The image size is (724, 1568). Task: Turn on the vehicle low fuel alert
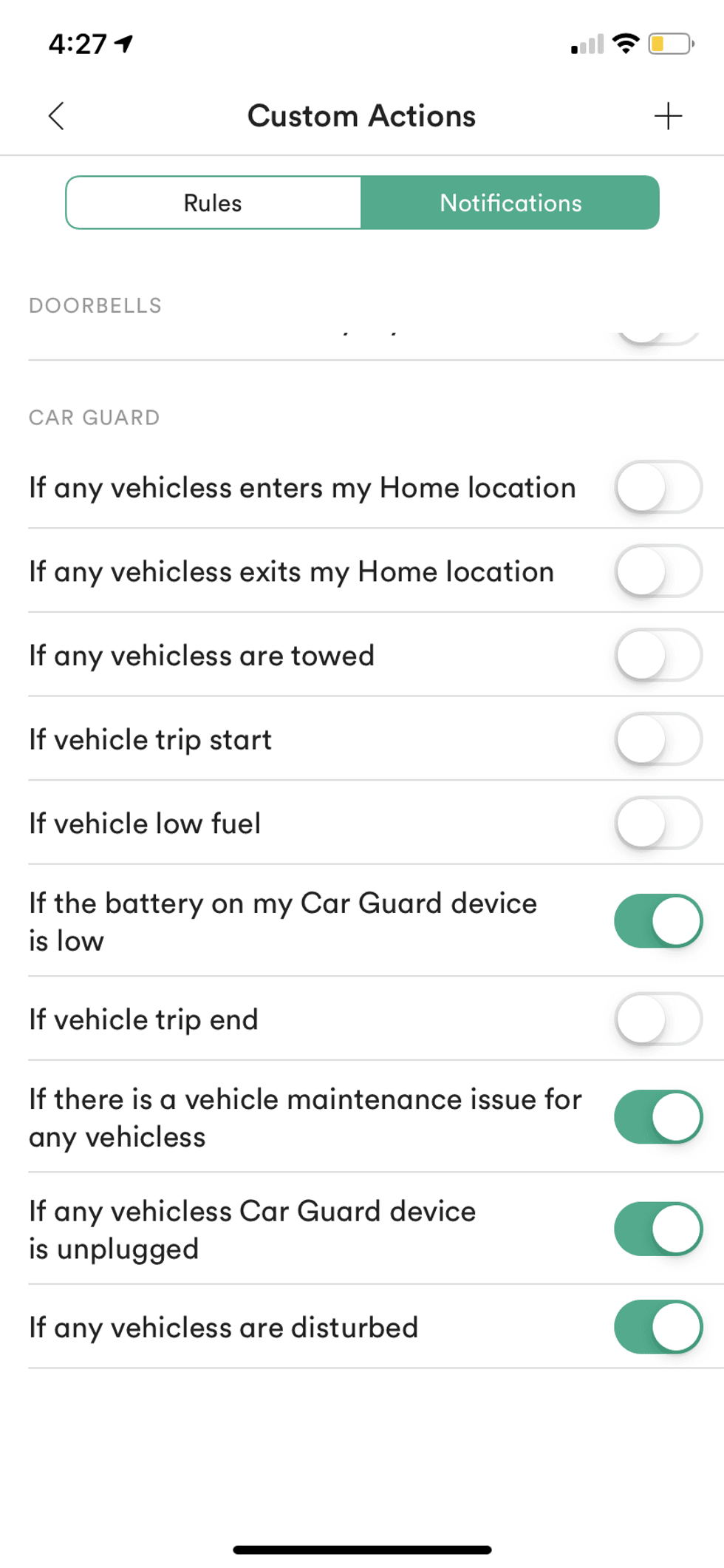click(658, 824)
